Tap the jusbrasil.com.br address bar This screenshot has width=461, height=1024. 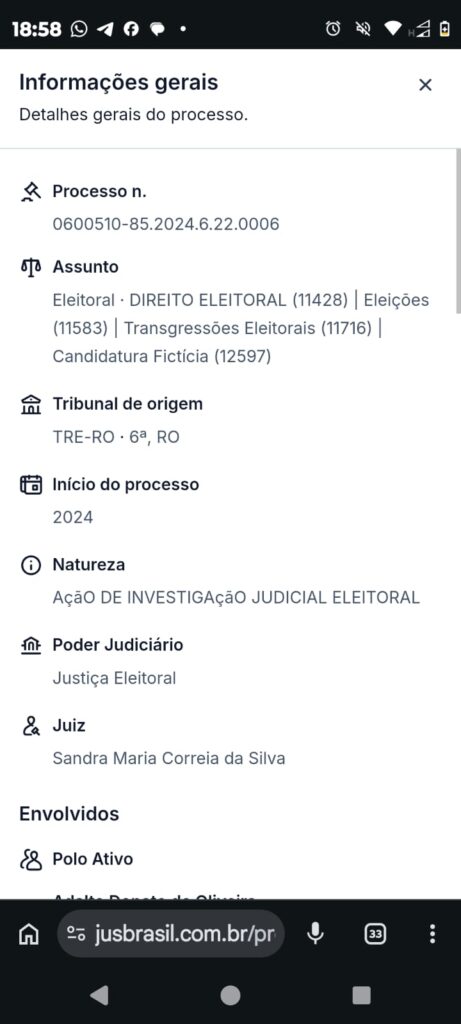[x=171, y=934]
